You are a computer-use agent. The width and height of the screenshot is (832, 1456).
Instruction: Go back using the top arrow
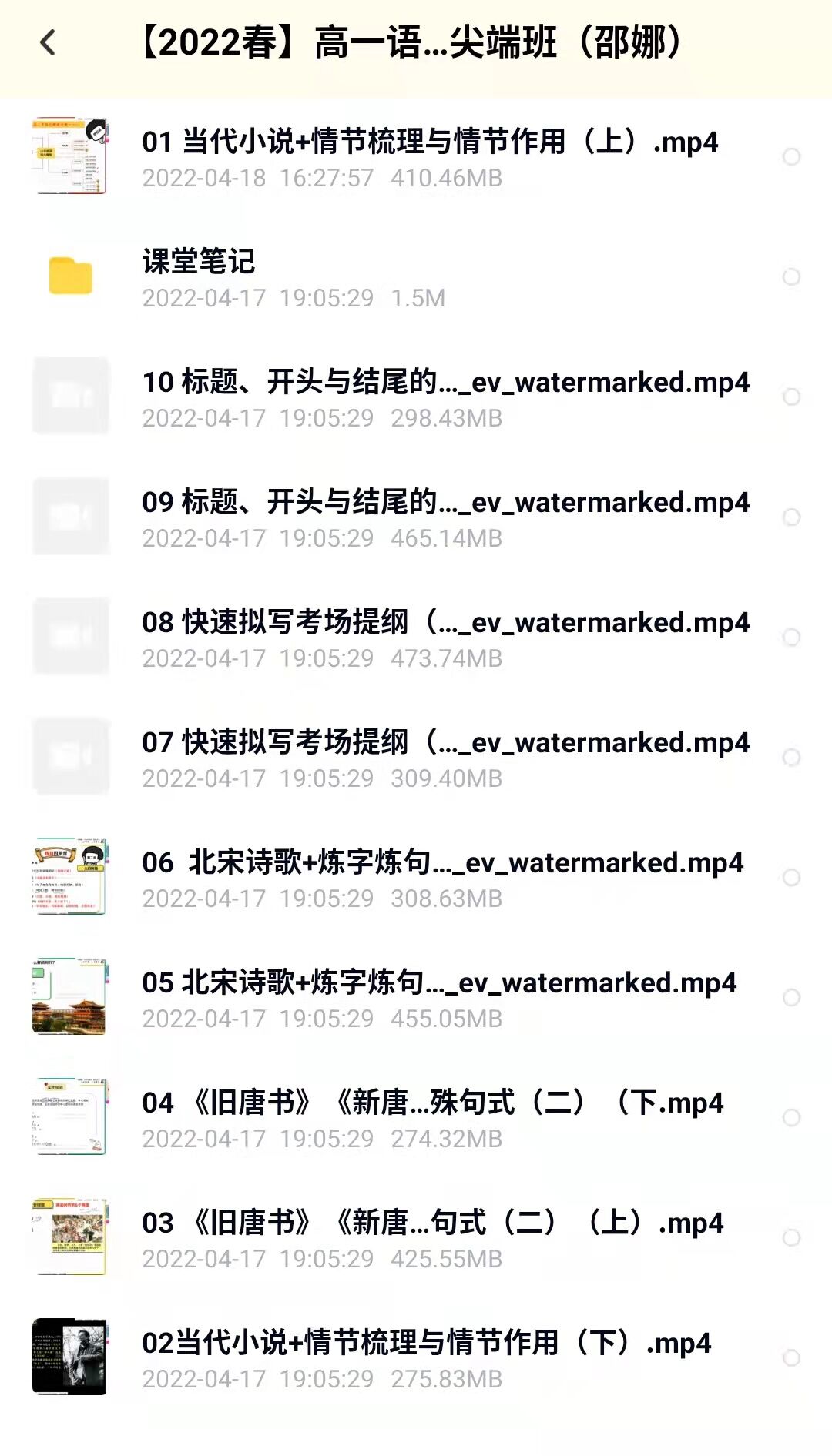pyautogui.click(x=48, y=43)
